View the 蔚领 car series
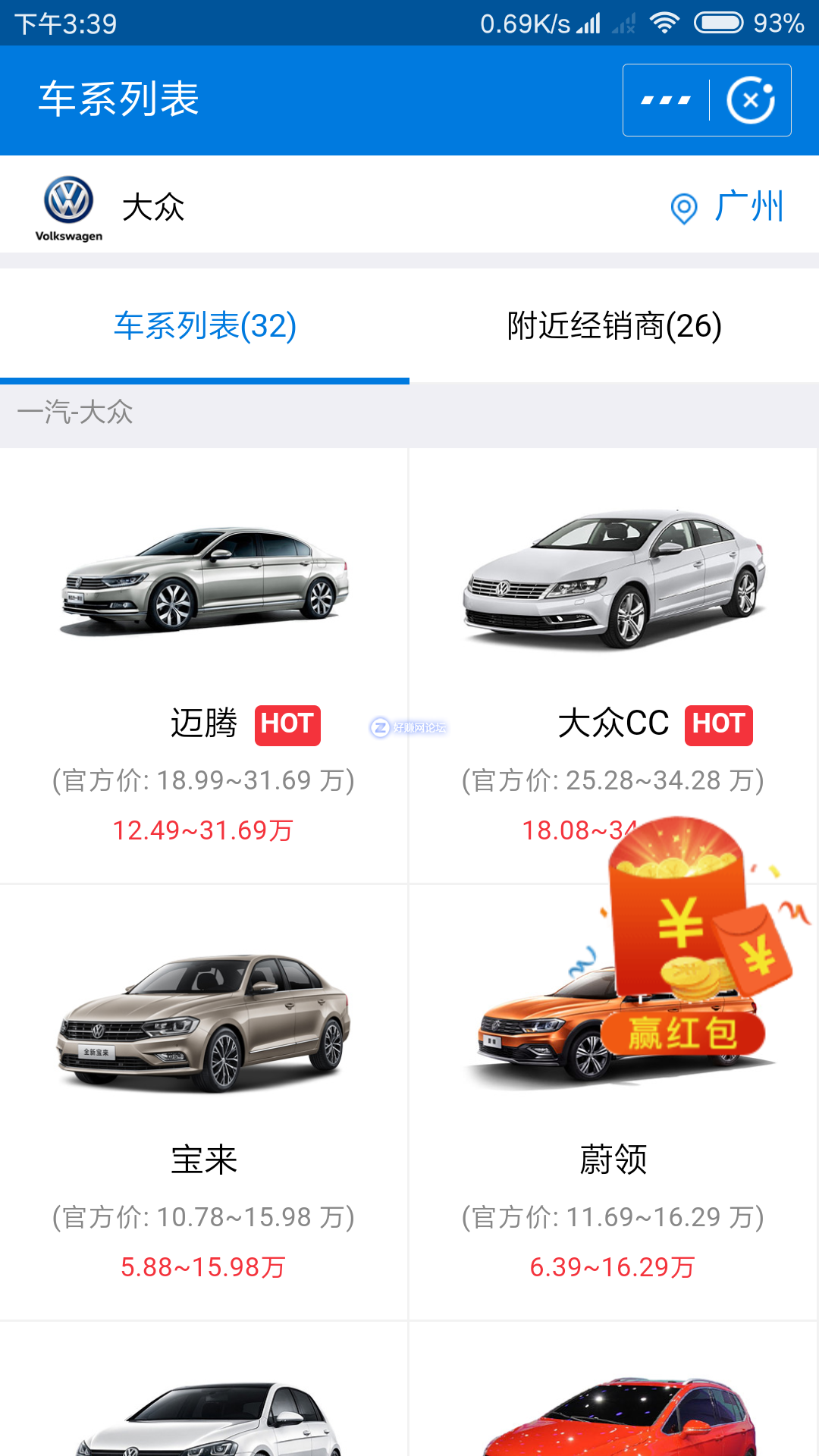This screenshot has width=819, height=1456. tap(531, 1160)
